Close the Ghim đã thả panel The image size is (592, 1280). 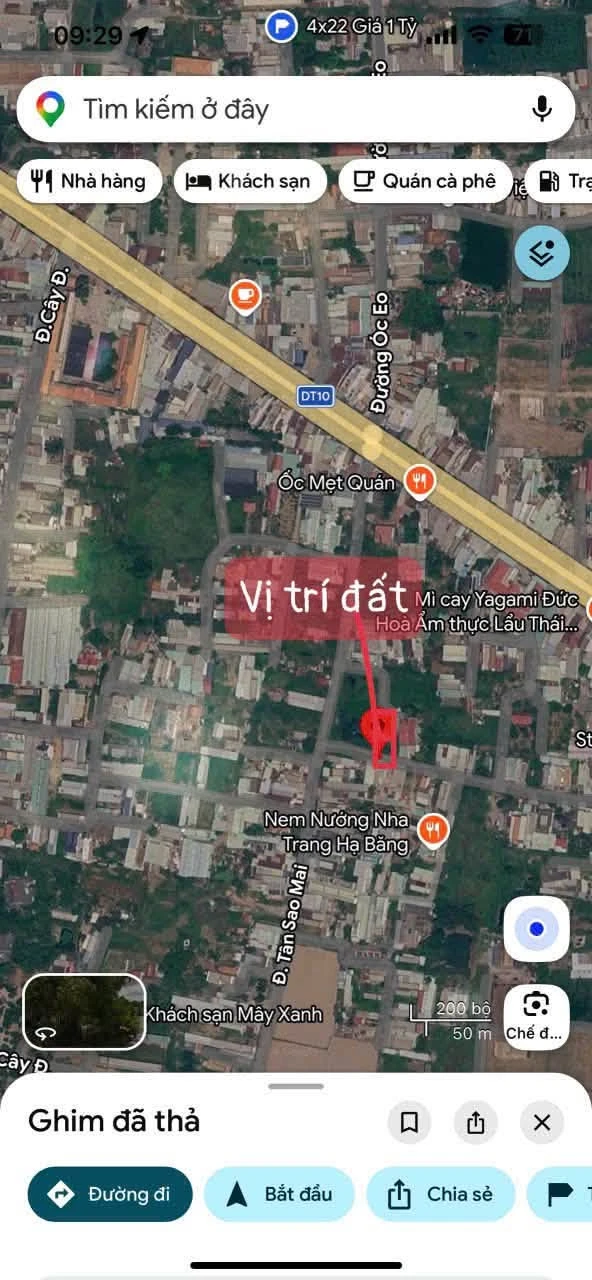tap(542, 1122)
